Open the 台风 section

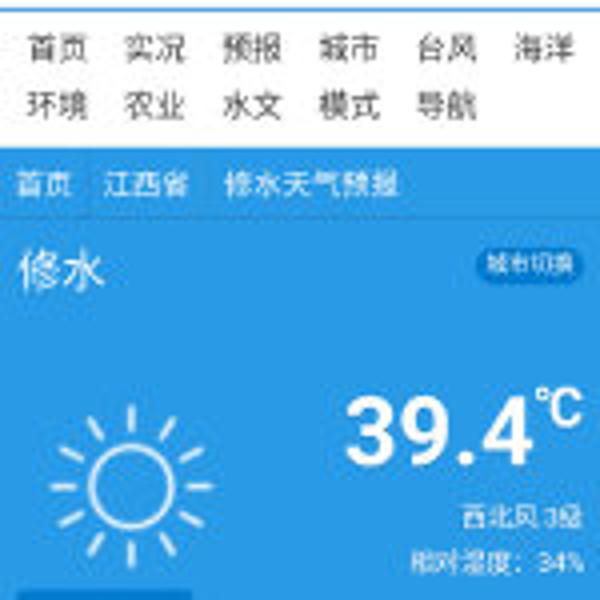(447, 48)
